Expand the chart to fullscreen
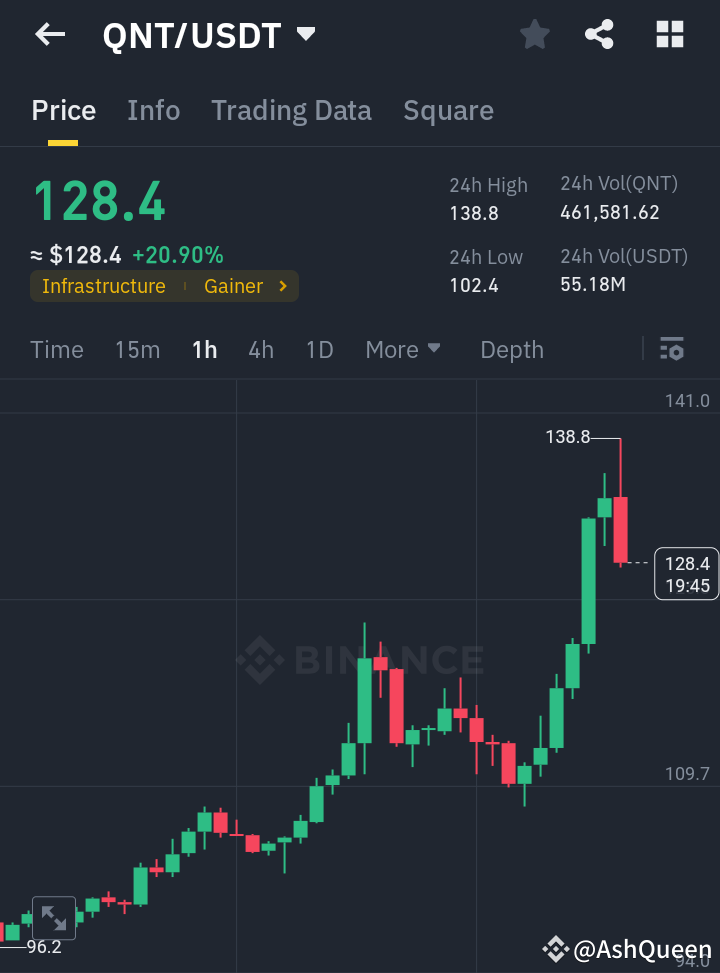 coord(53,917)
